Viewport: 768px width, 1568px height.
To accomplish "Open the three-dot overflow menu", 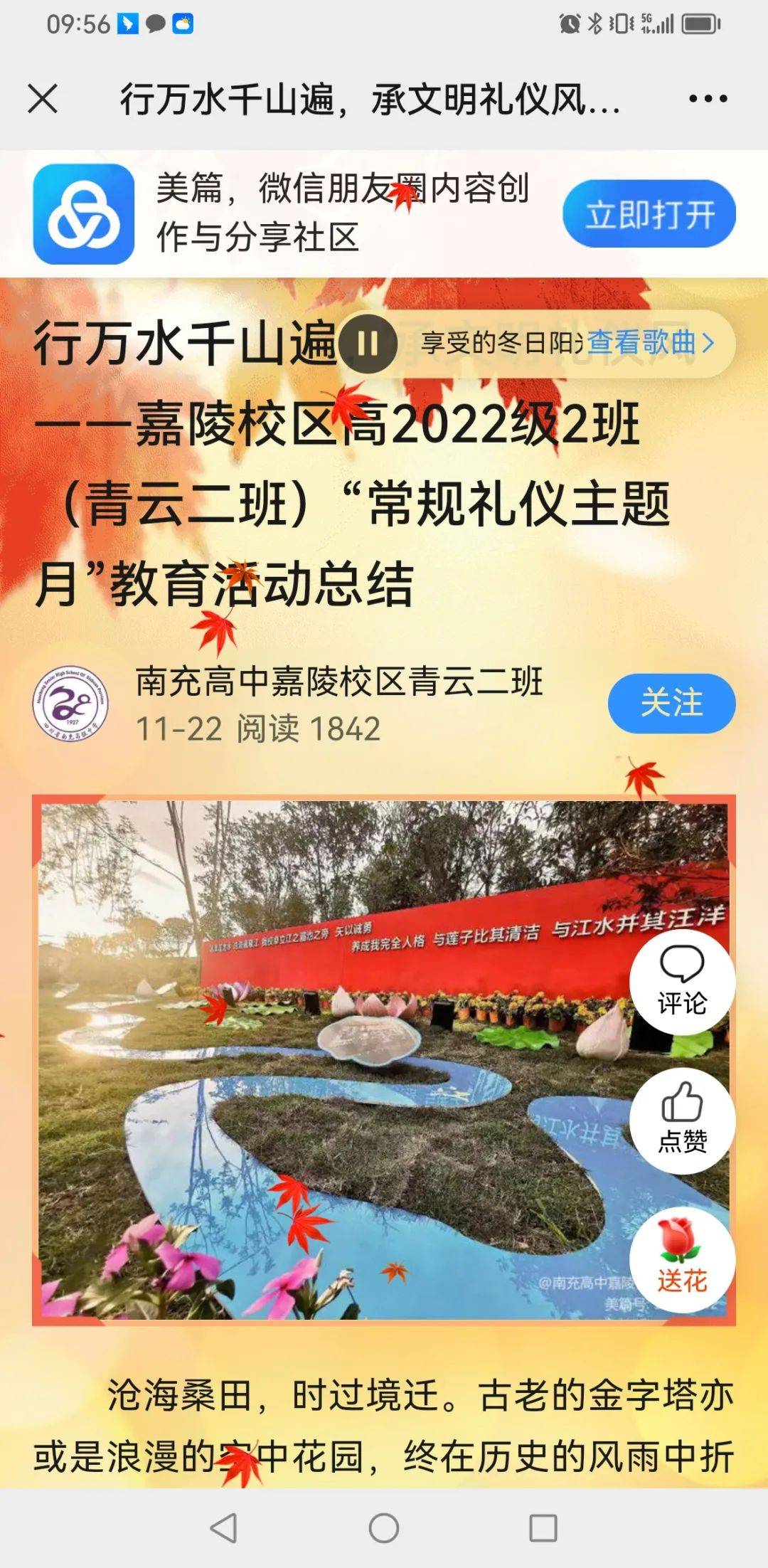I will (x=708, y=99).
